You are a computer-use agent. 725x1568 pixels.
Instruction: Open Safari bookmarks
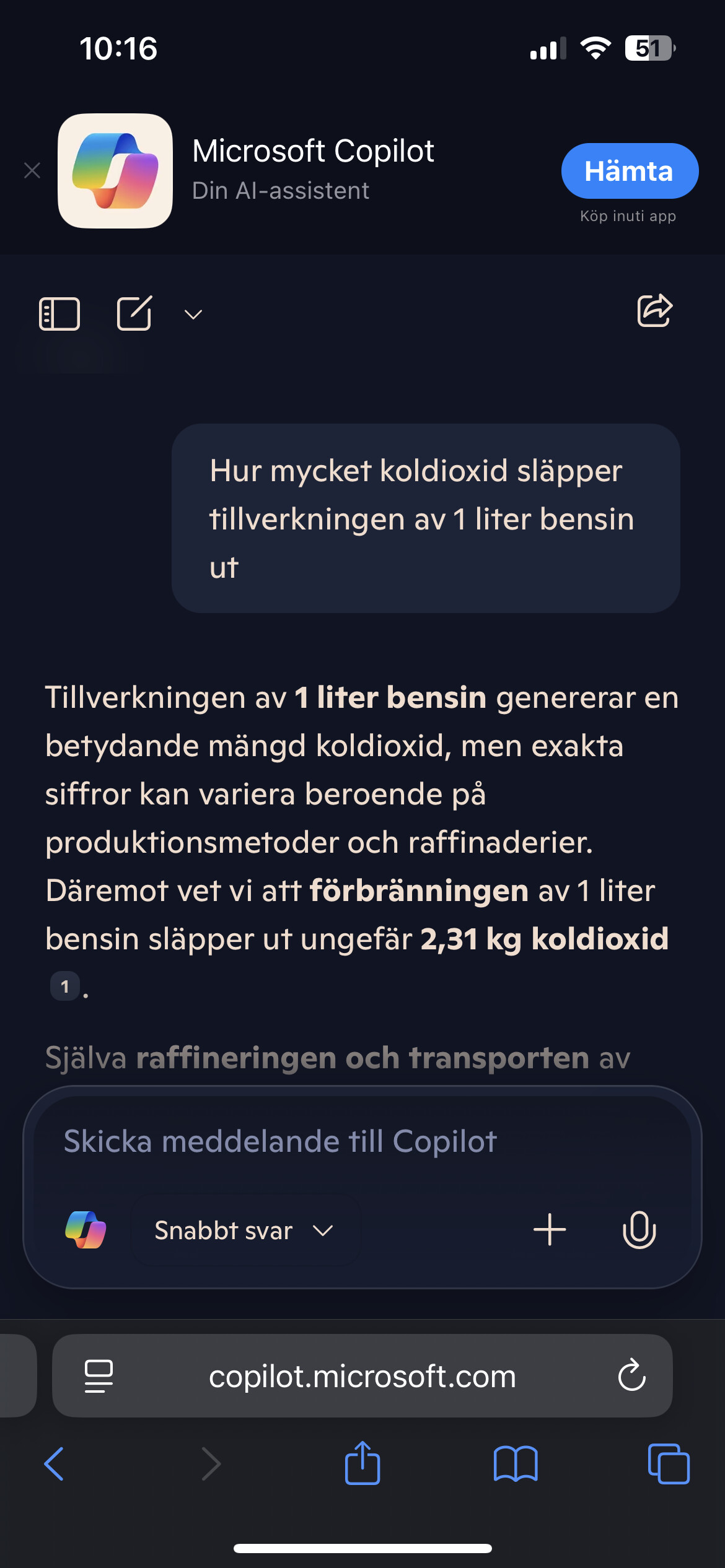(x=516, y=1464)
